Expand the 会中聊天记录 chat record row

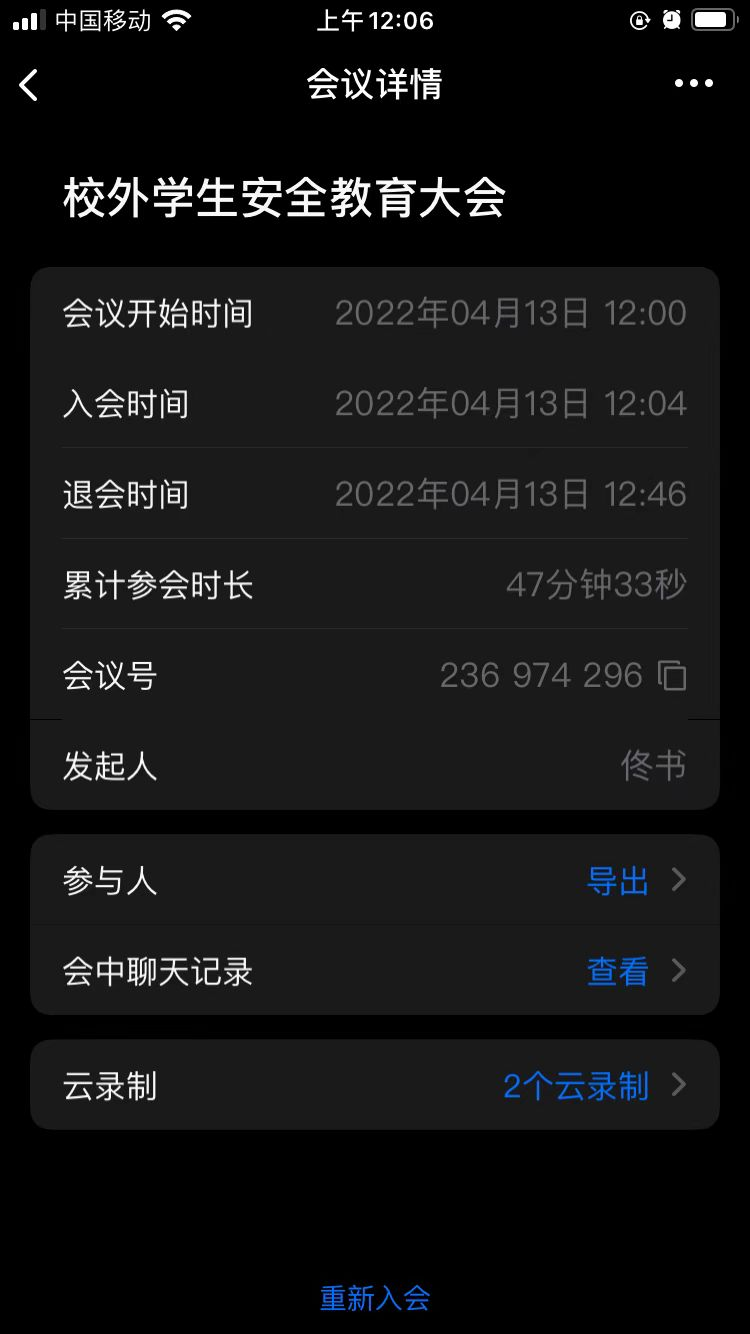[375, 970]
